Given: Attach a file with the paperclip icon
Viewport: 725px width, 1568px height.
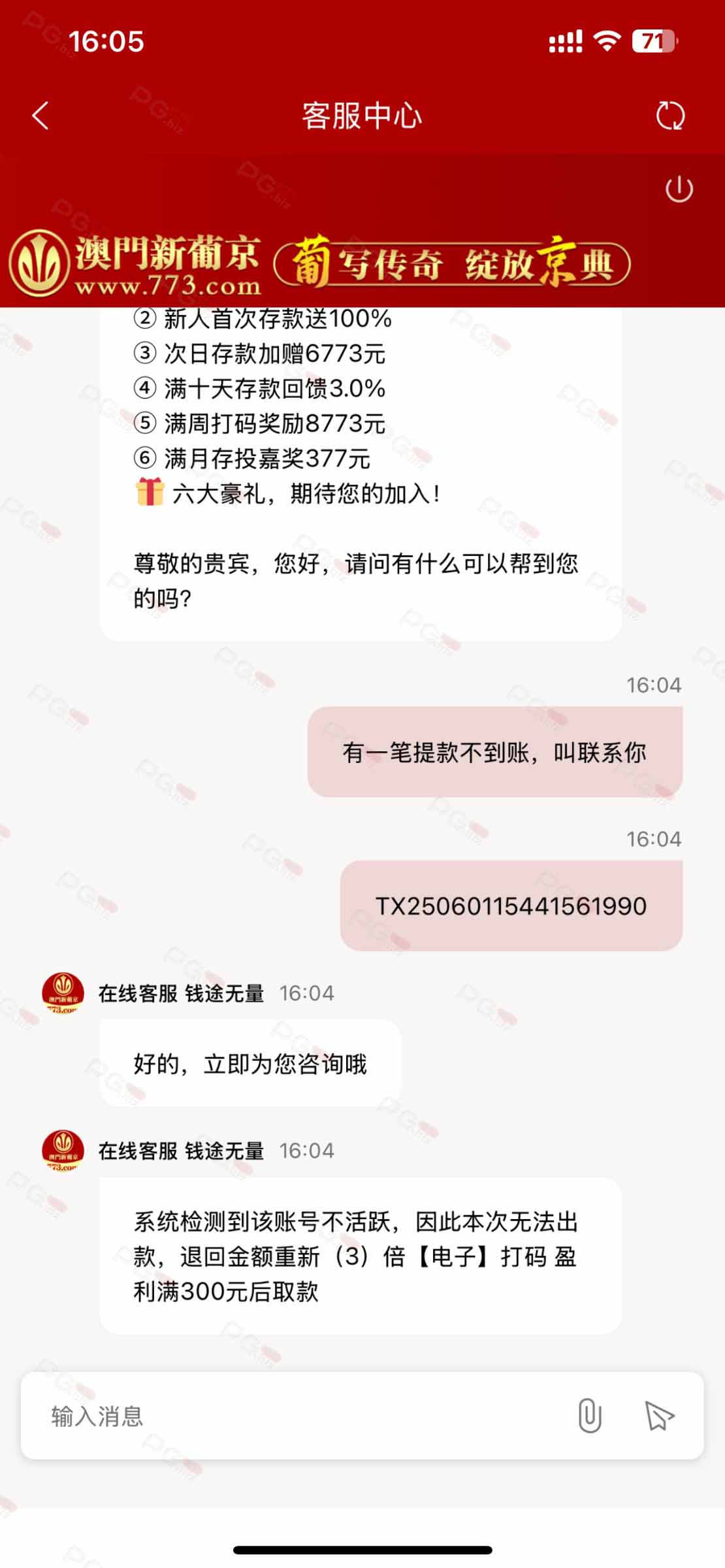Looking at the screenshot, I should [x=589, y=1416].
